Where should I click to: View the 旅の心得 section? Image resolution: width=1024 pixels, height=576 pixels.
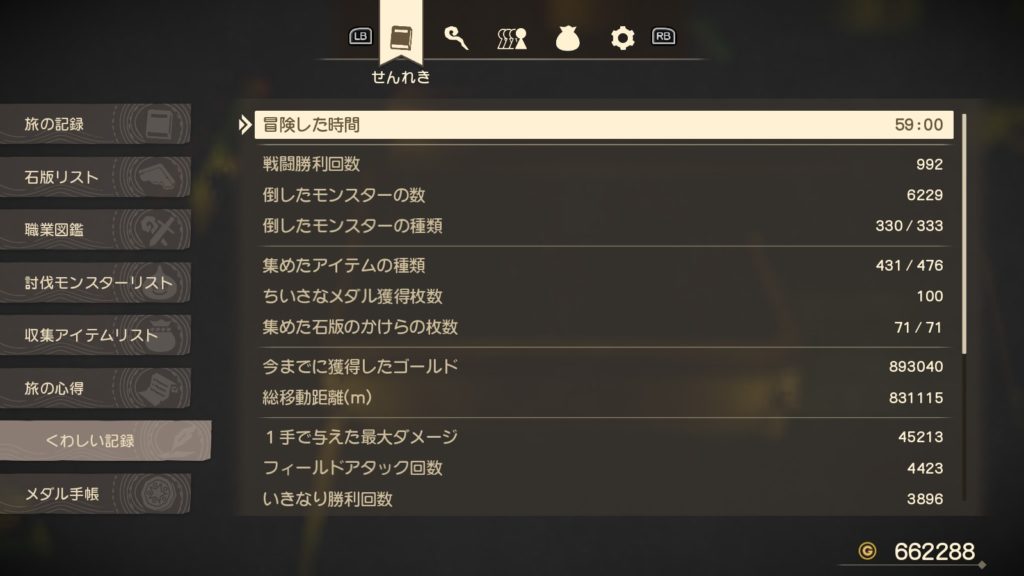95,386
